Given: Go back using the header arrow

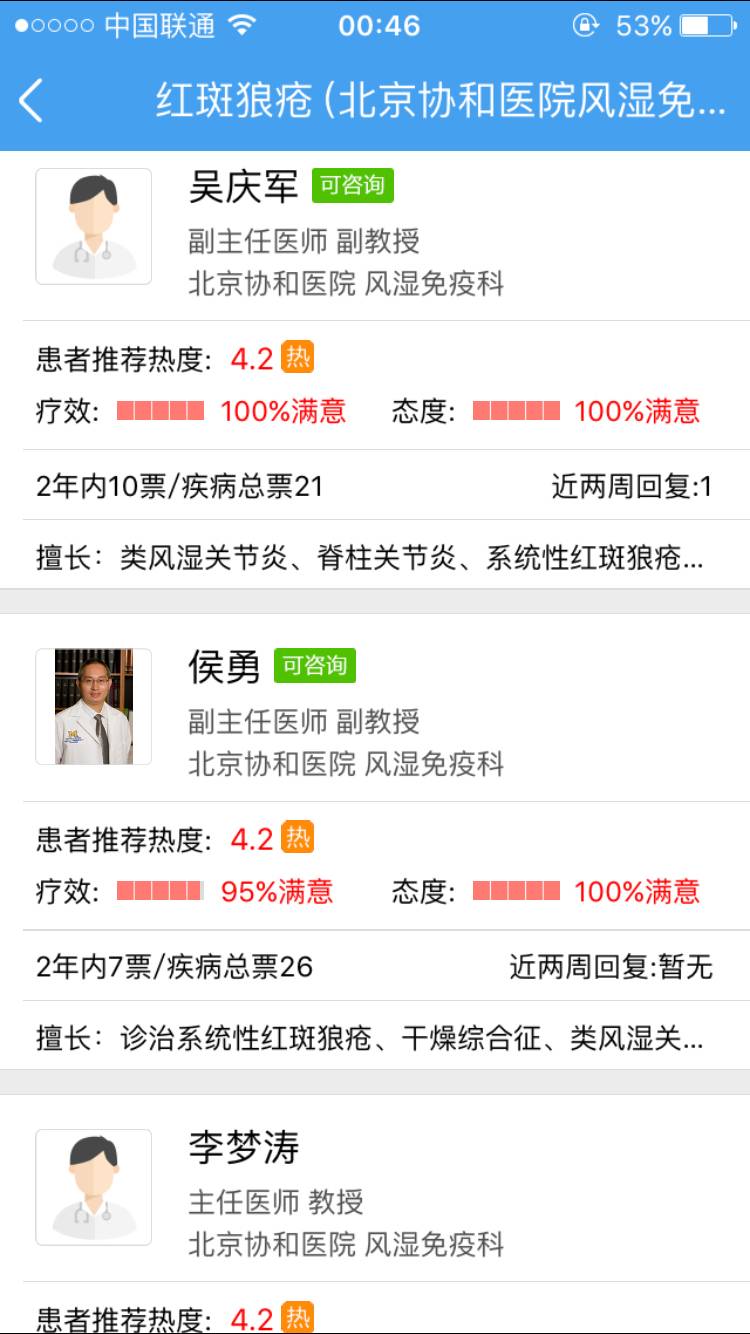Looking at the screenshot, I should (x=32, y=101).
